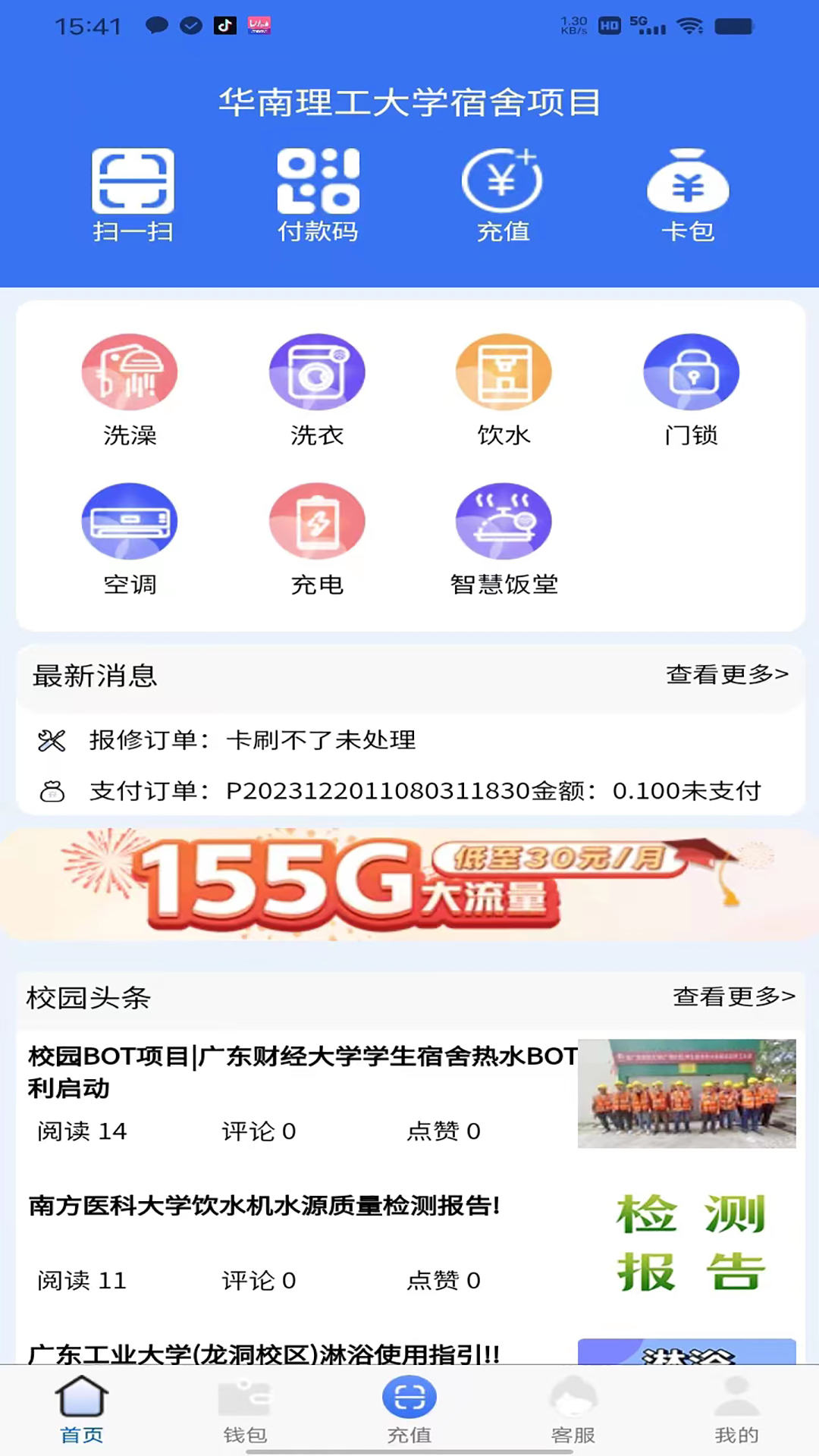Viewport: 819px width, 1456px height.
Task: Open the 饮水 drinking water service
Action: coord(504,372)
